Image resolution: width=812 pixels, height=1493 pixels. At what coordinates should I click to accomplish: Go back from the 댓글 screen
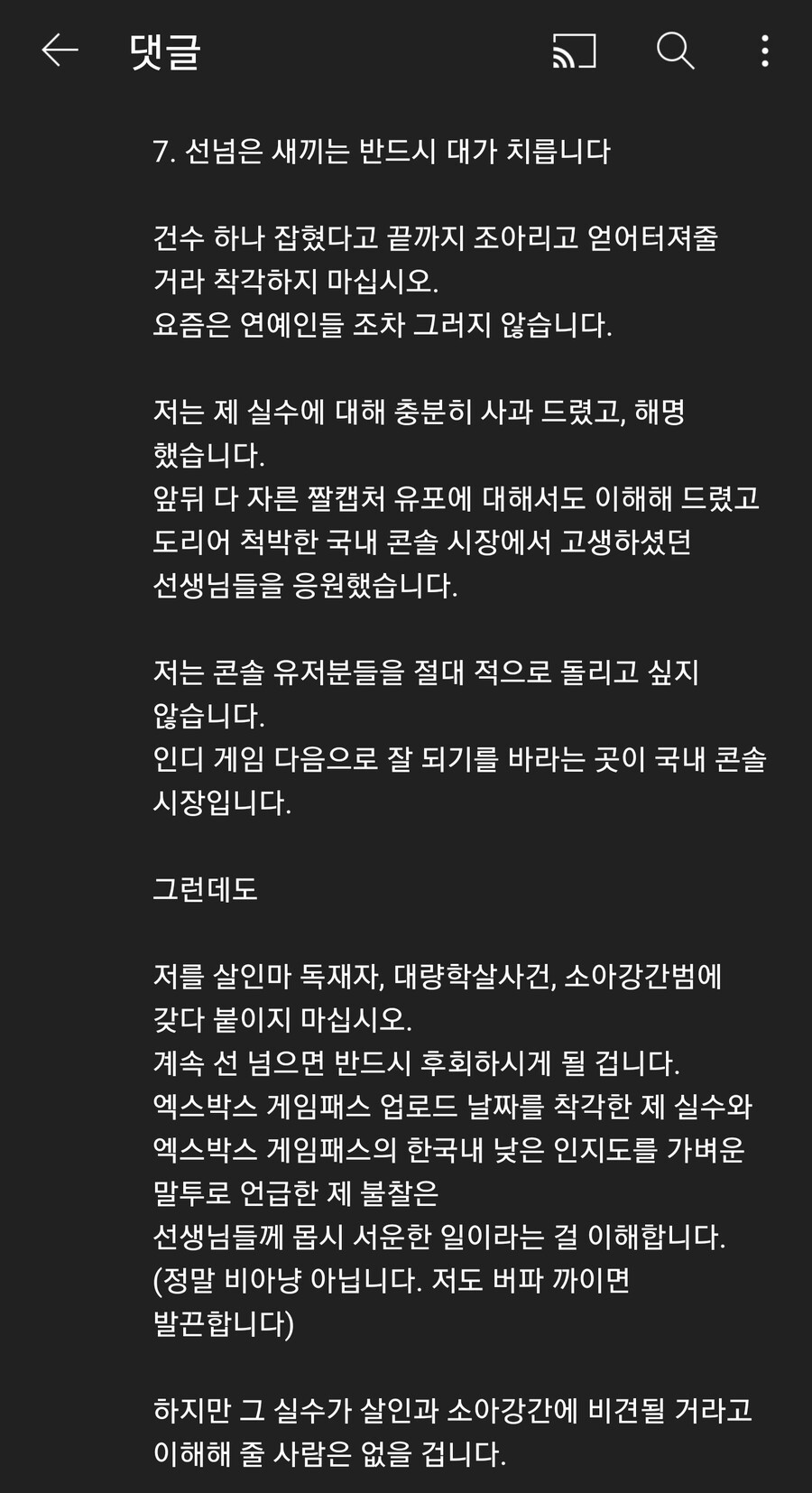[60, 51]
